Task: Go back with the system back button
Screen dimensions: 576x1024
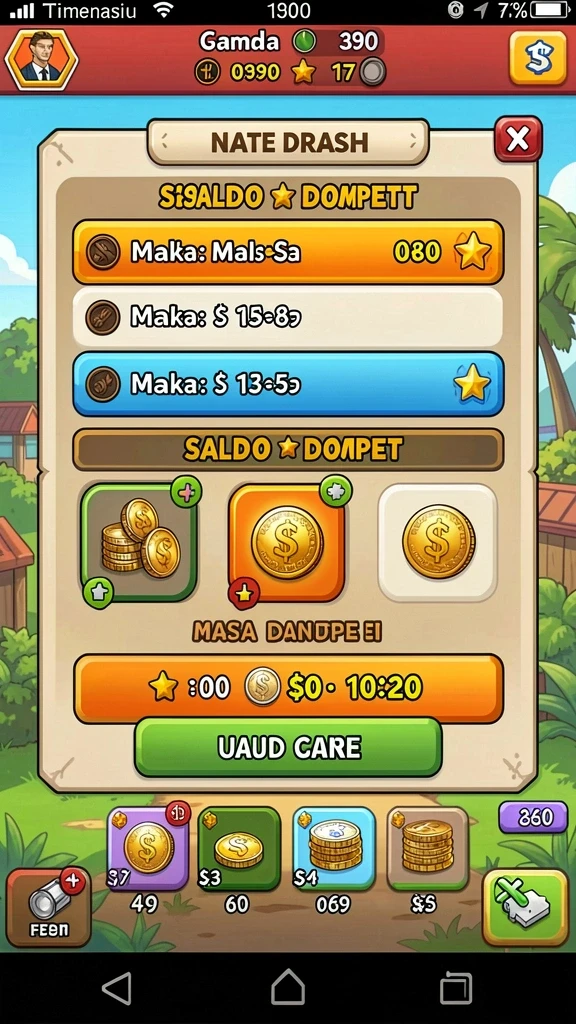Action: coord(118,987)
